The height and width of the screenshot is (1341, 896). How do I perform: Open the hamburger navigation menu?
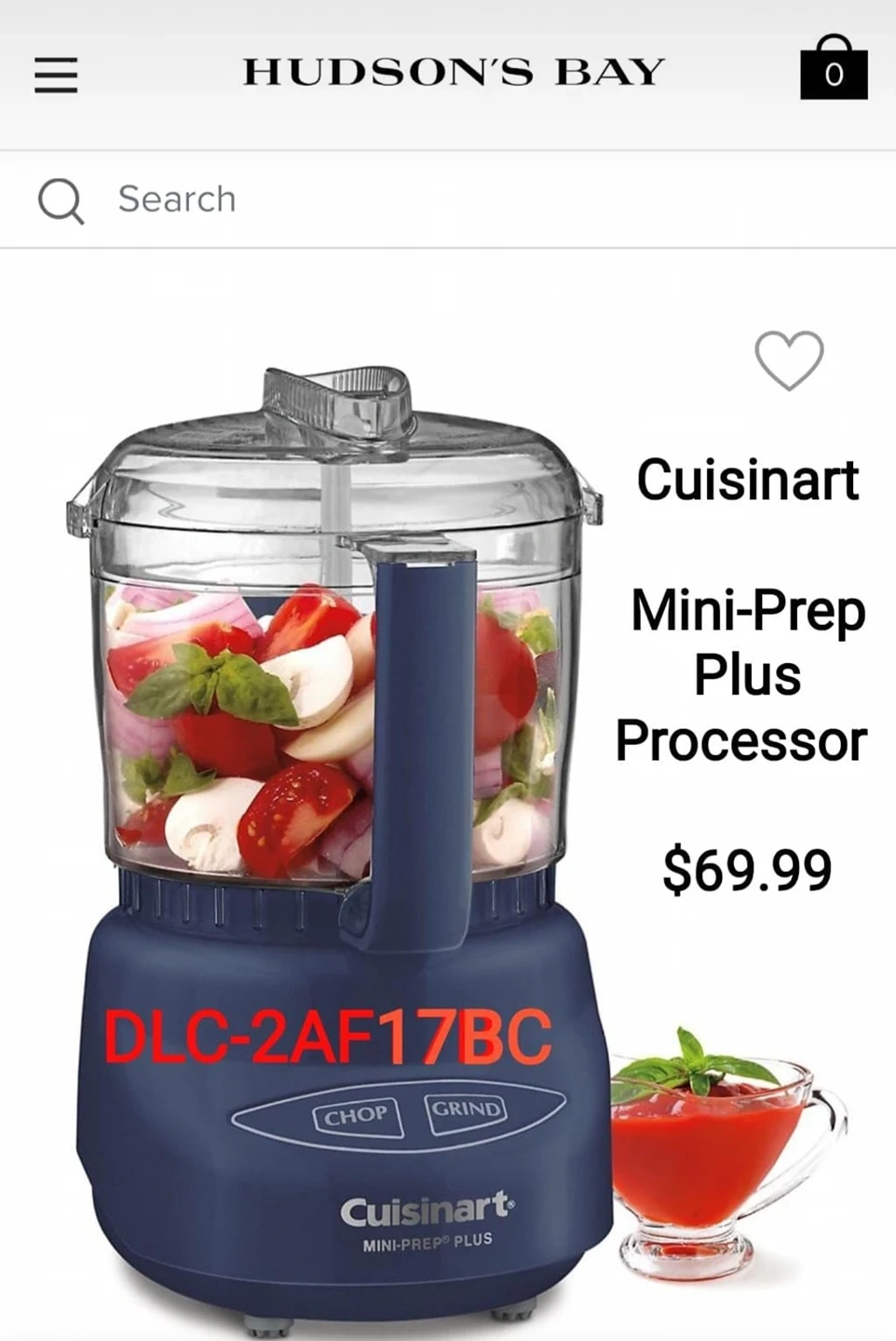coord(56,74)
